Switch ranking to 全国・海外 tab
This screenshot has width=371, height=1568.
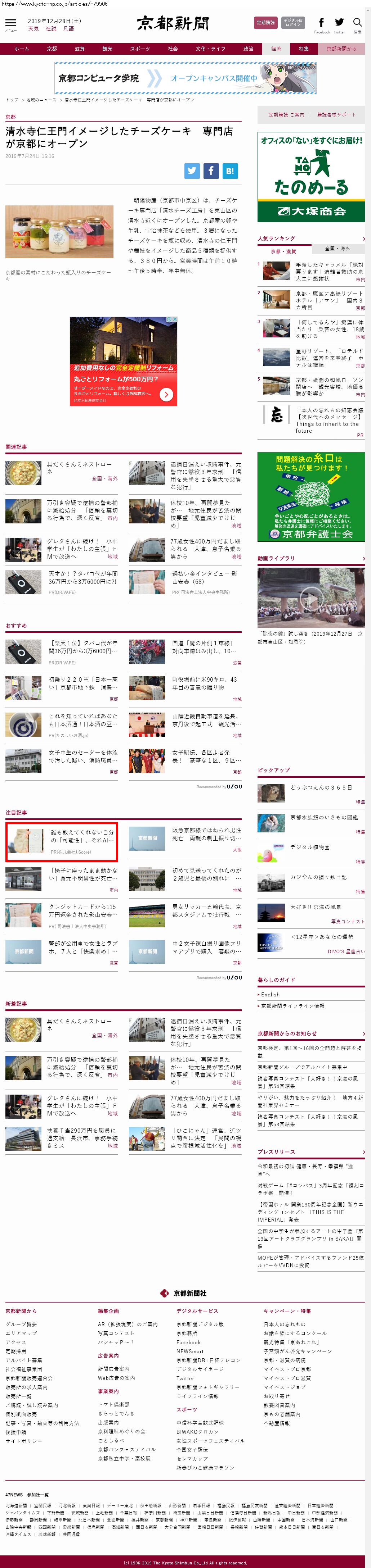[x=338, y=248]
